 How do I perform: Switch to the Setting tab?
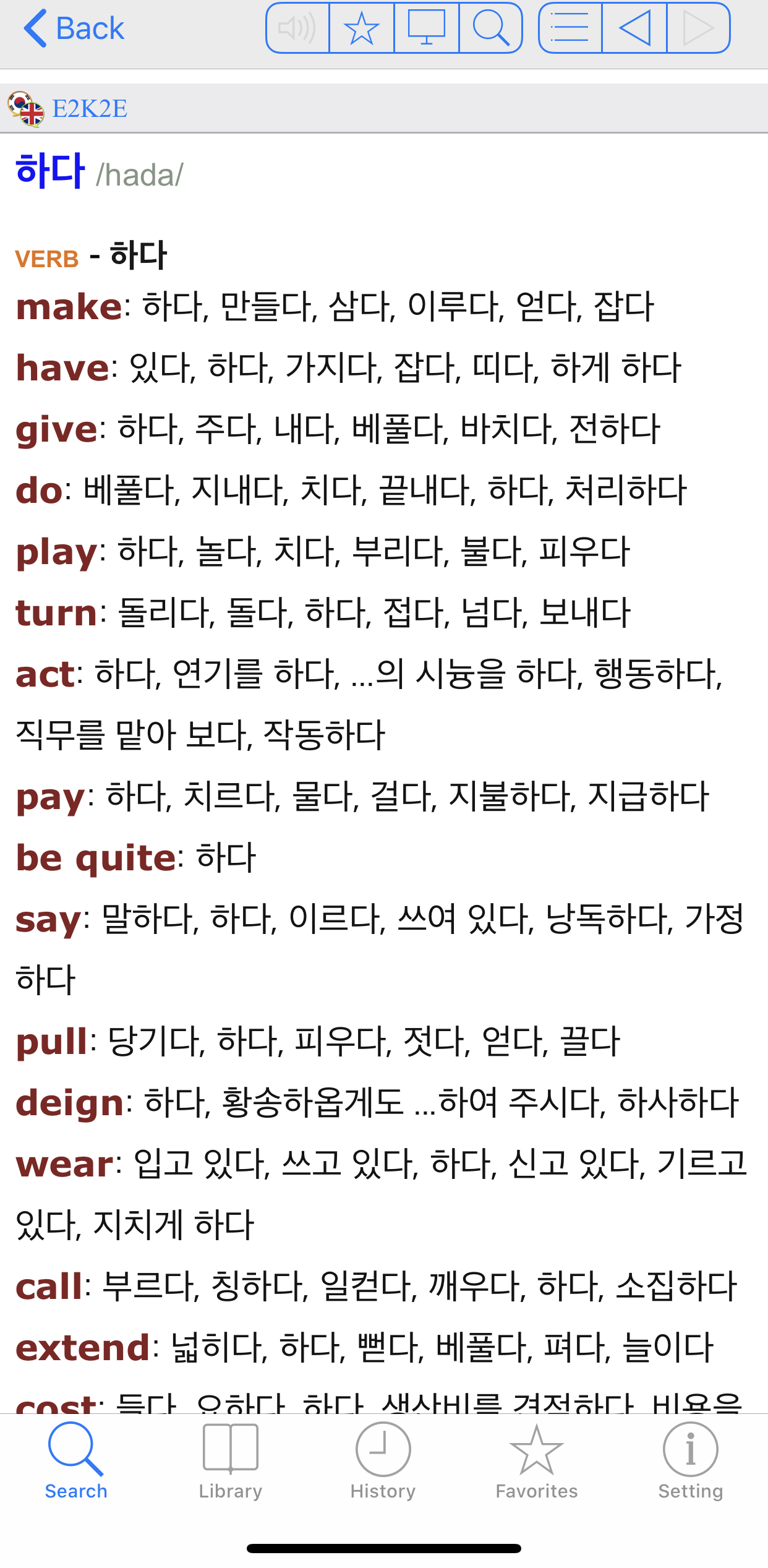point(690,1461)
